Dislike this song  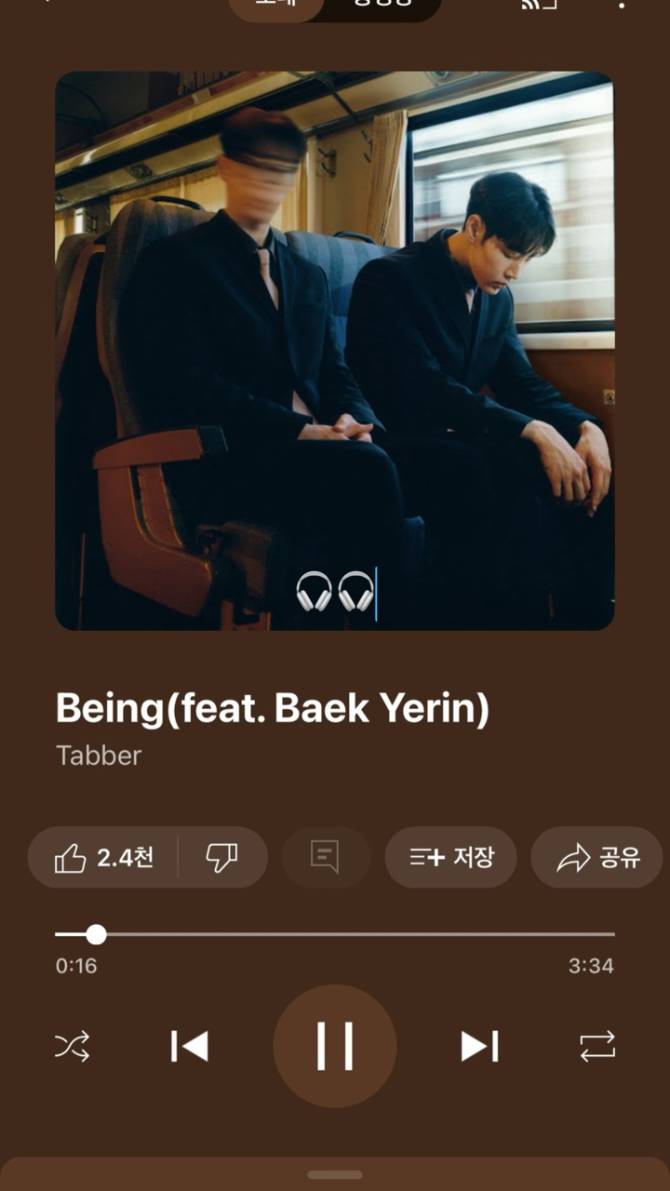coord(221,857)
